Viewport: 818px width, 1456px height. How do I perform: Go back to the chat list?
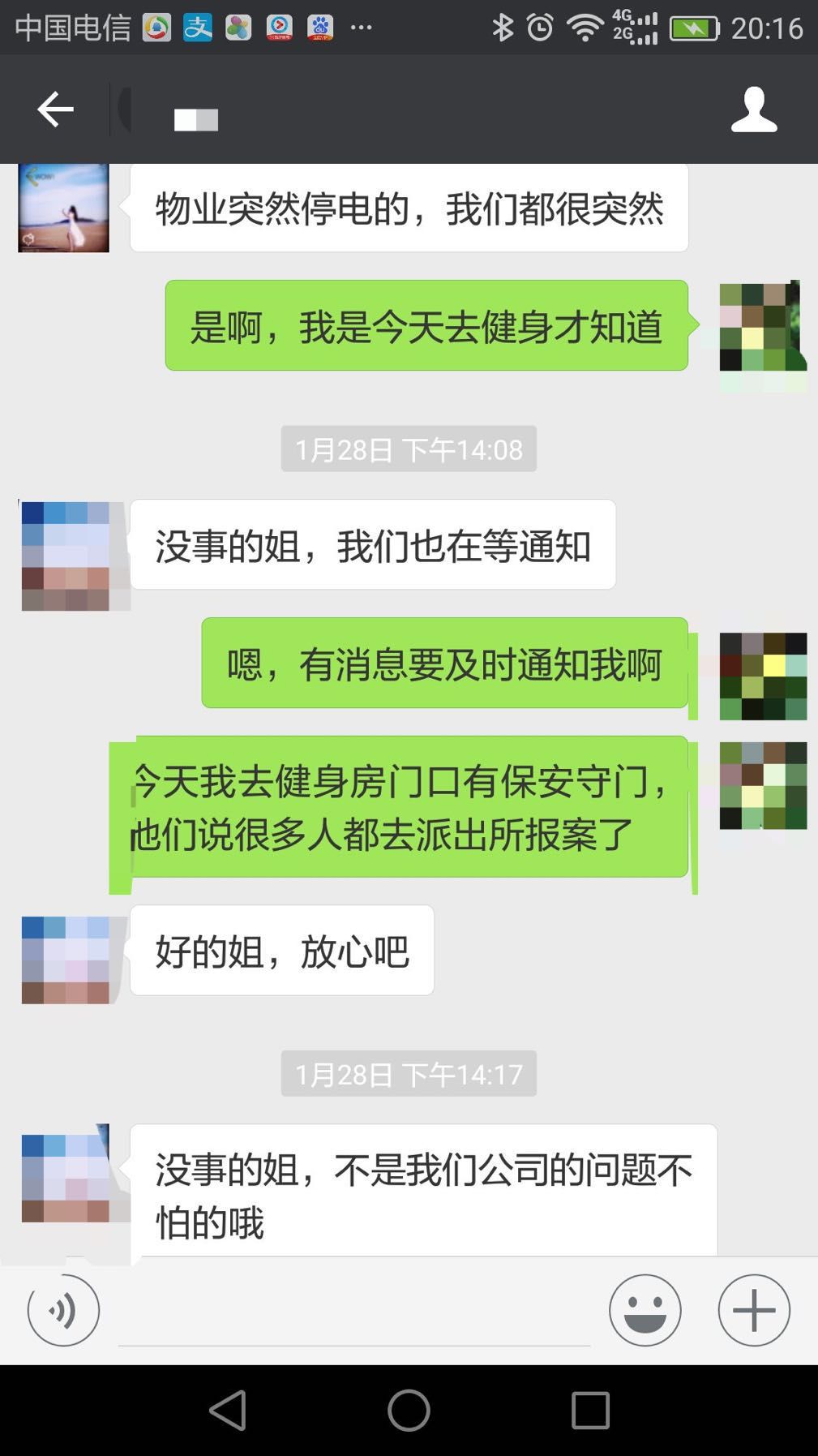click(55, 110)
